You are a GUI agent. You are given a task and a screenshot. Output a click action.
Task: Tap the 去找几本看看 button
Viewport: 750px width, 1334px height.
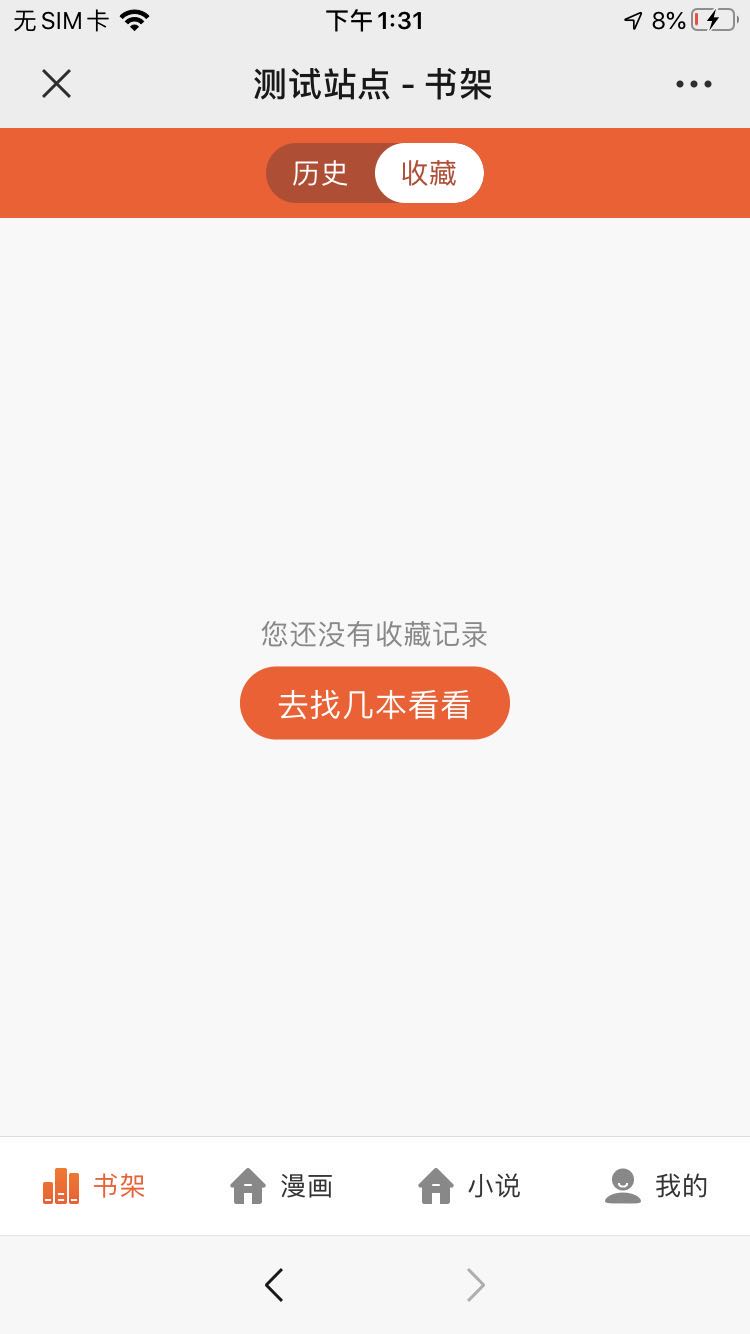(x=375, y=703)
